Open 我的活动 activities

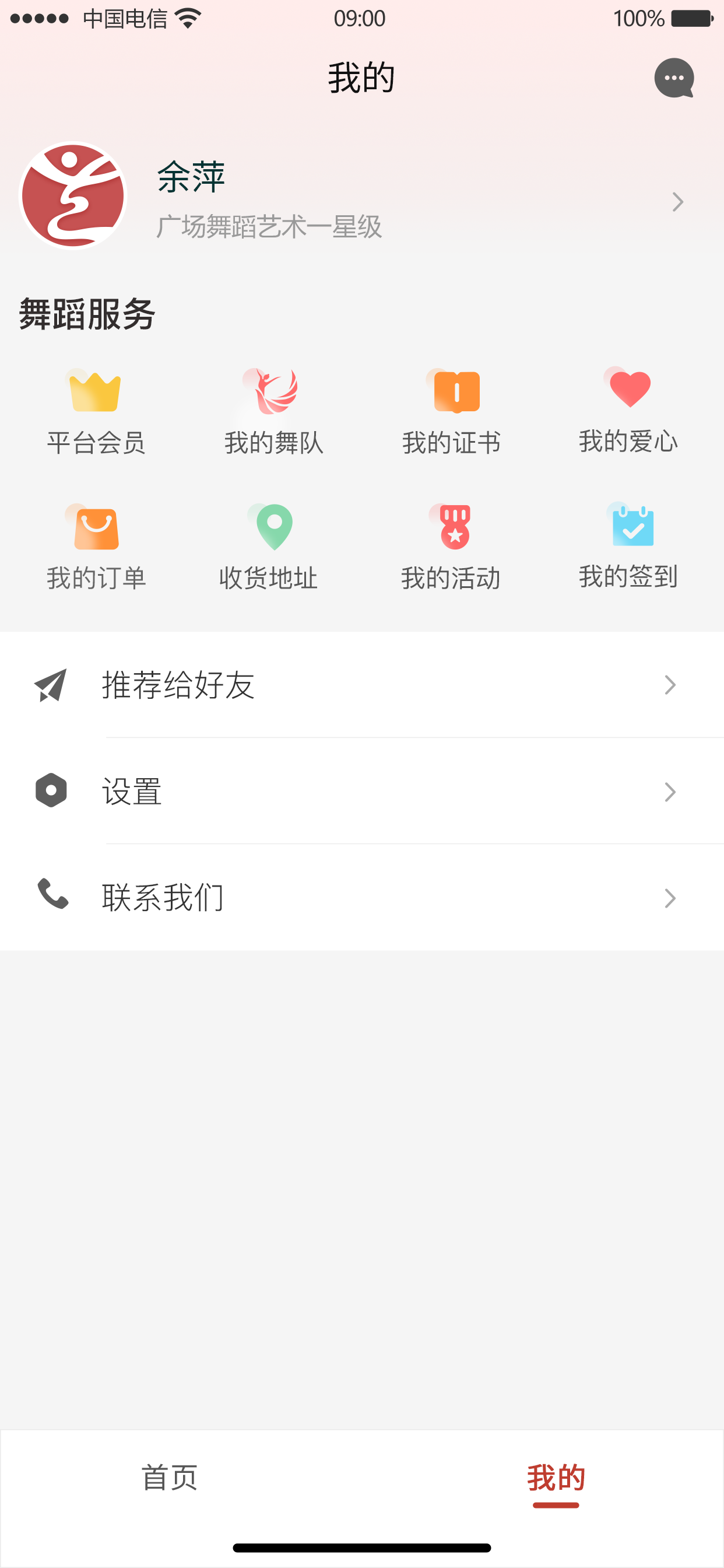coord(451,547)
